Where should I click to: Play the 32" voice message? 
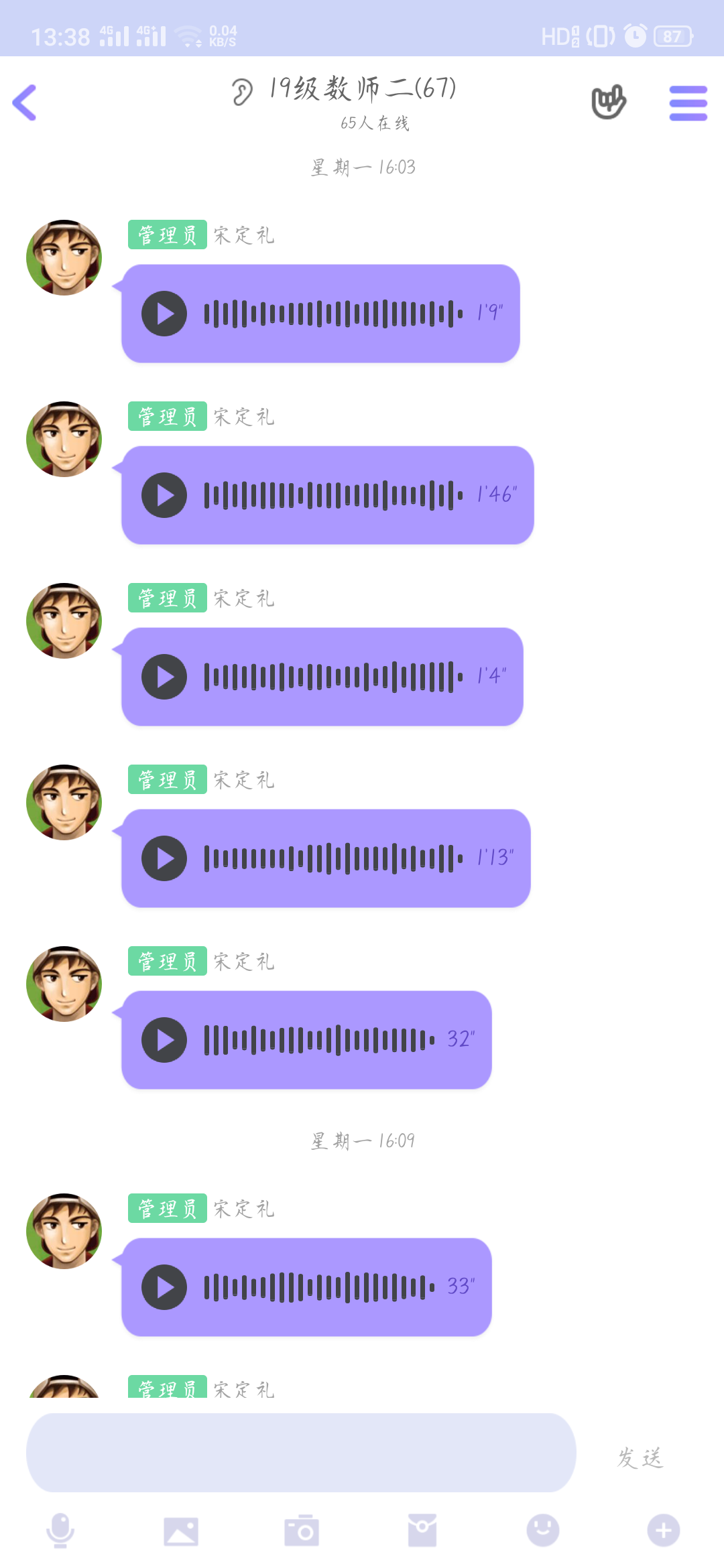point(164,1040)
